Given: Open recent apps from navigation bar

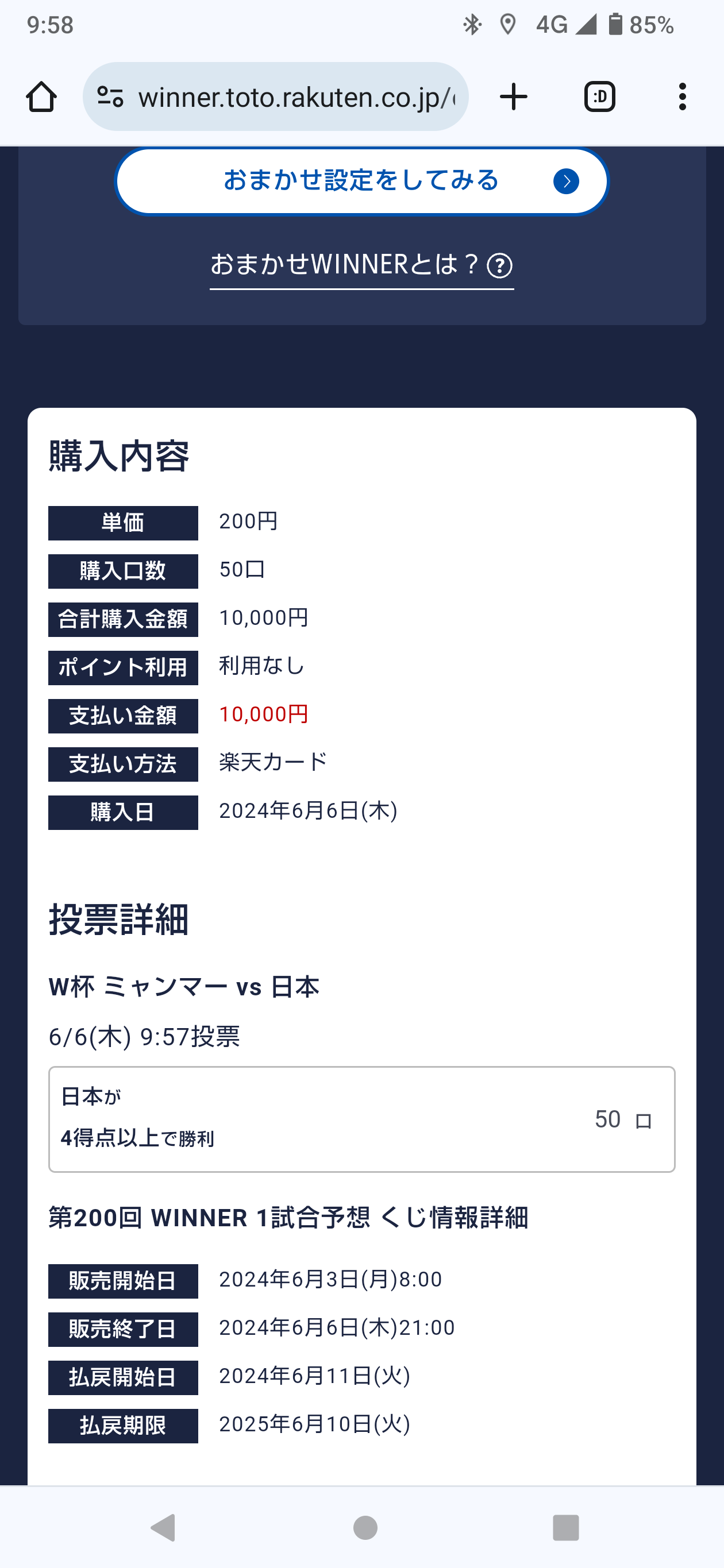Looking at the screenshot, I should 565,1528.
